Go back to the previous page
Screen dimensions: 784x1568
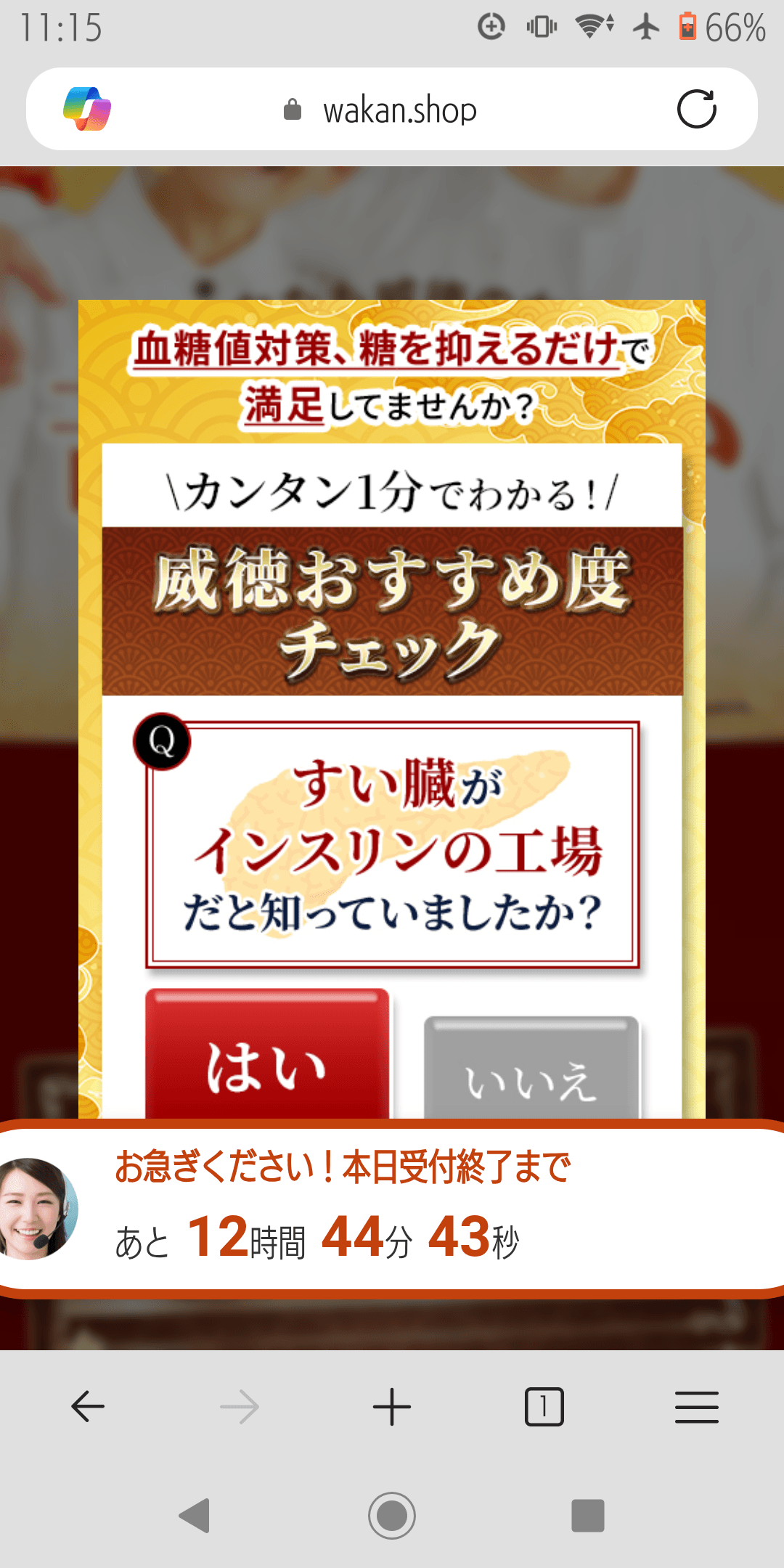click(x=88, y=1407)
